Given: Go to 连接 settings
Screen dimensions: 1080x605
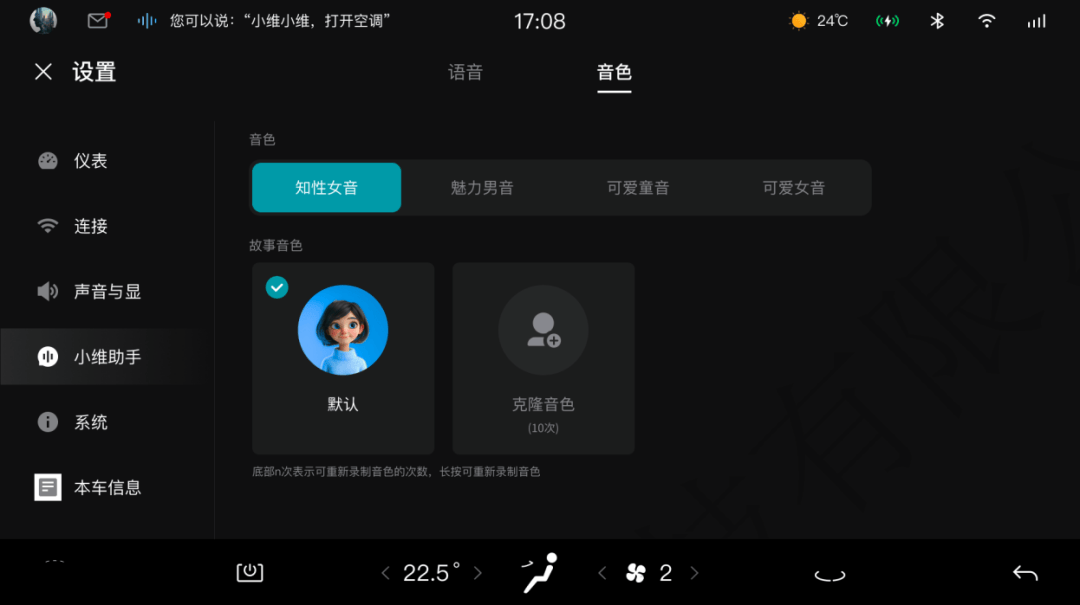Looking at the screenshot, I should tap(90, 226).
